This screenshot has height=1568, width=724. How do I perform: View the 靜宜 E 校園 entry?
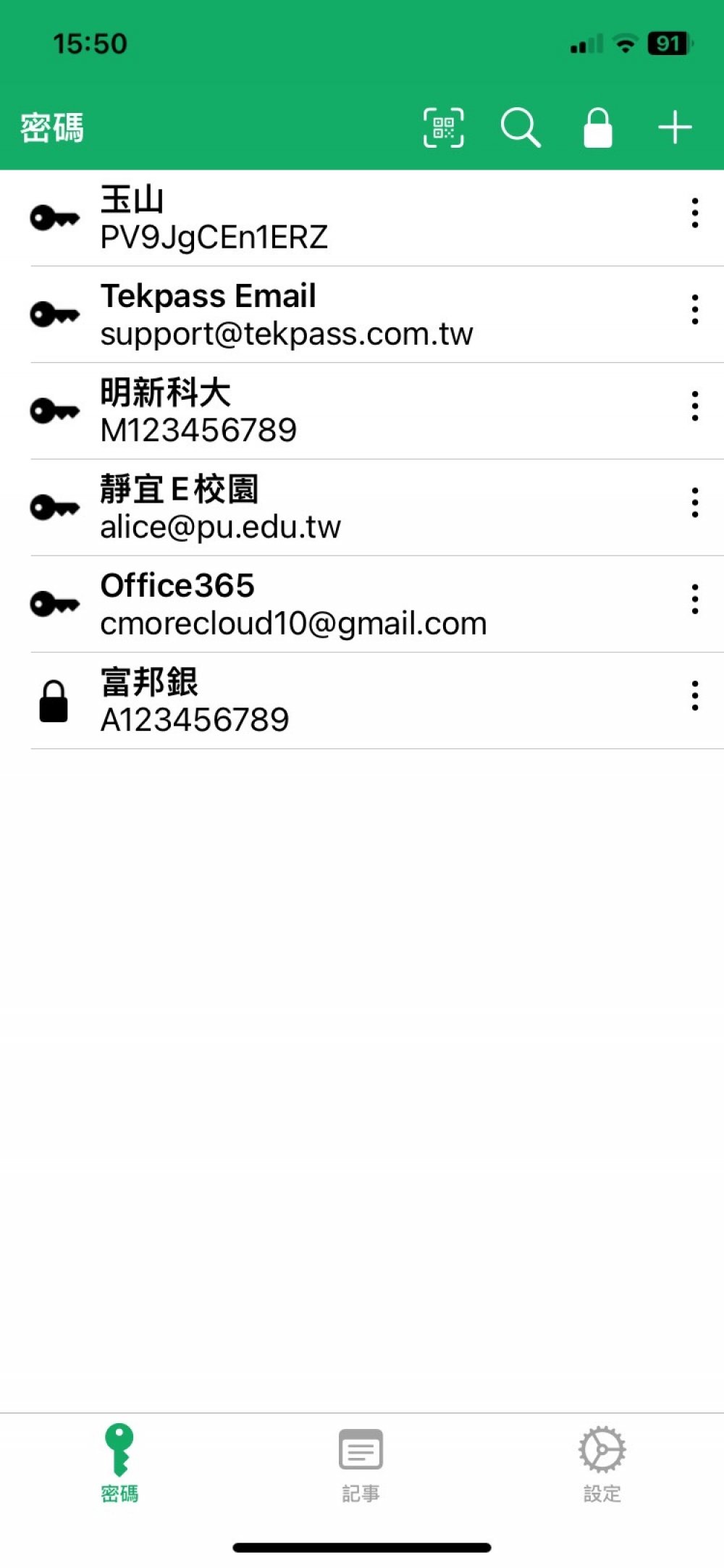coord(290,507)
